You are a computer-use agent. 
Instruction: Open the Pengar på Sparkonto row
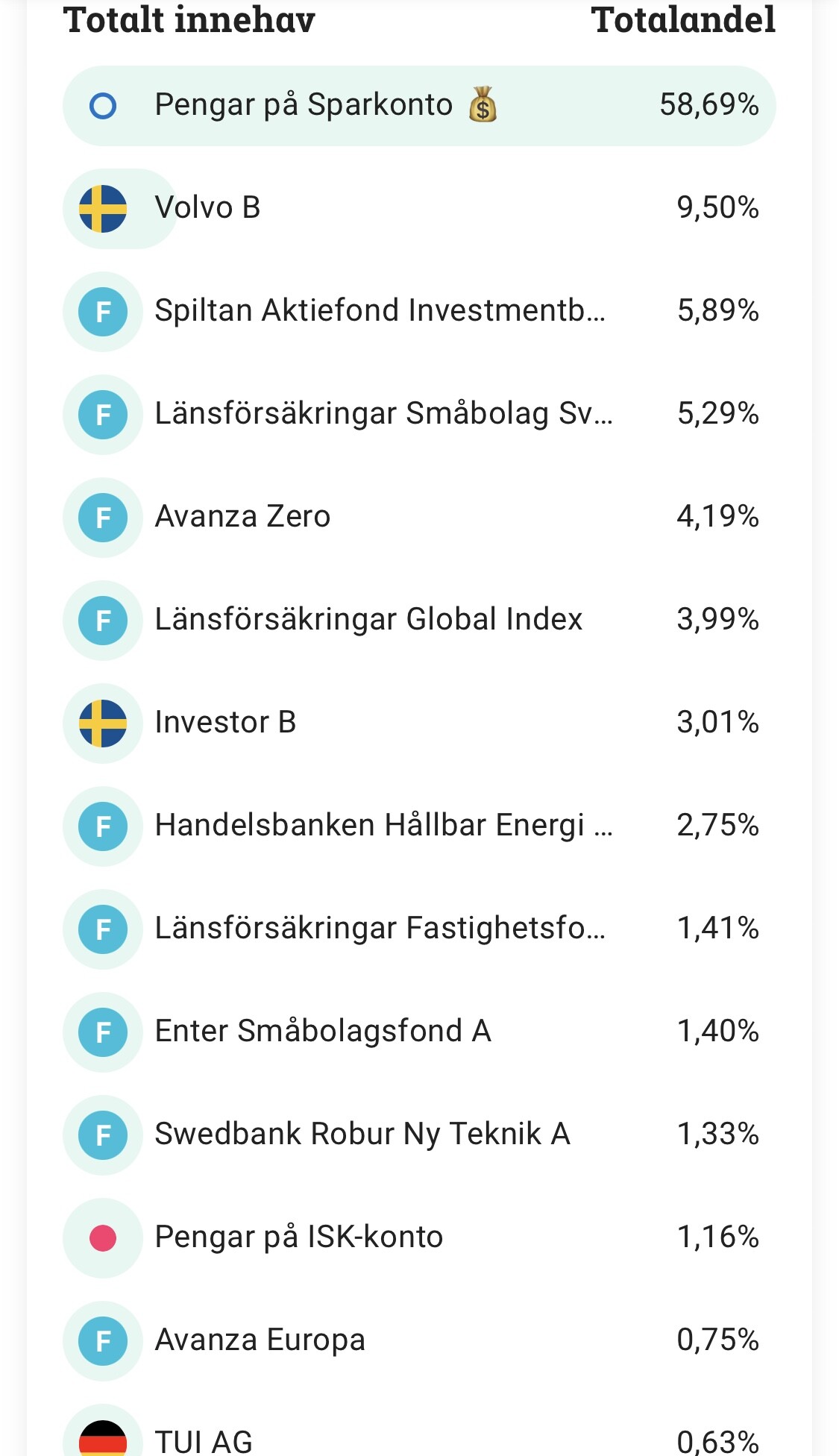(x=418, y=105)
